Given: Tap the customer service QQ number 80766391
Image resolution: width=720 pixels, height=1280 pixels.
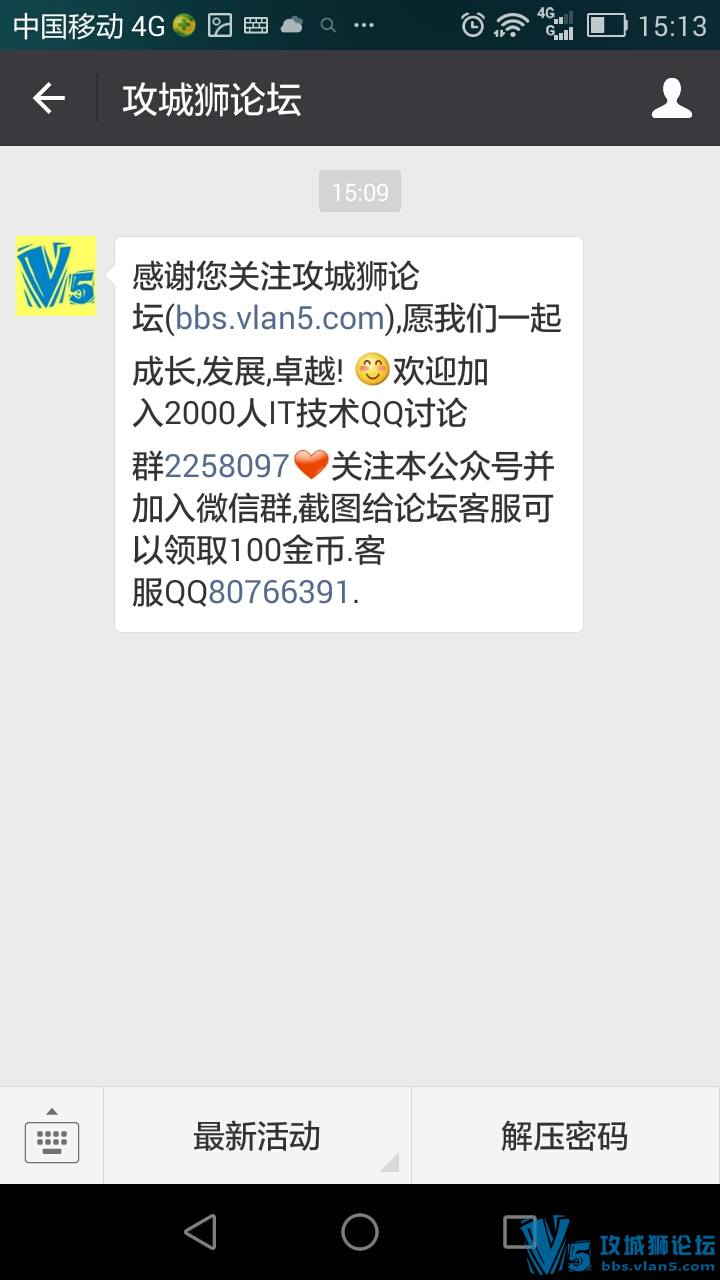Looking at the screenshot, I should point(279,592).
